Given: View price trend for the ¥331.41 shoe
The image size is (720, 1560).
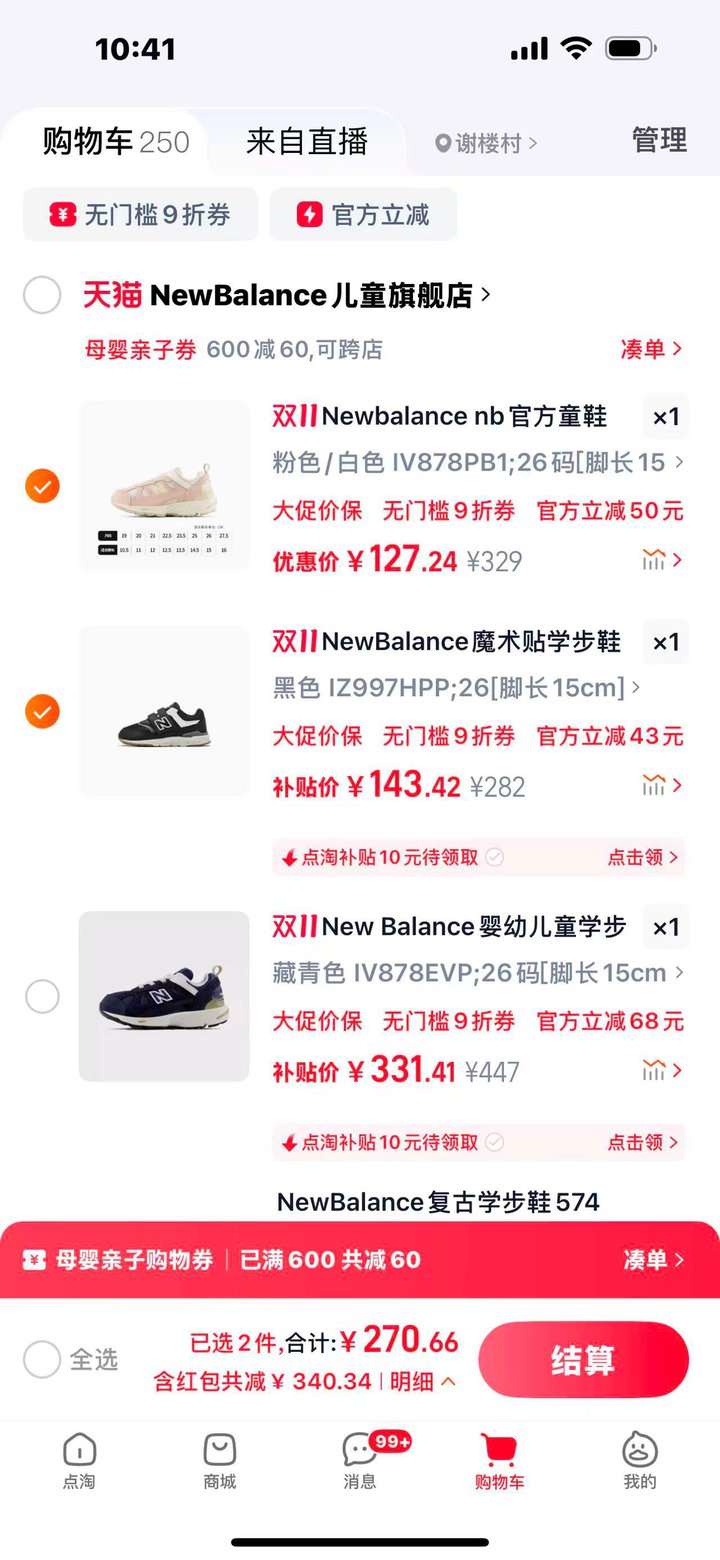Looking at the screenshot, I should coord(662,1071).
